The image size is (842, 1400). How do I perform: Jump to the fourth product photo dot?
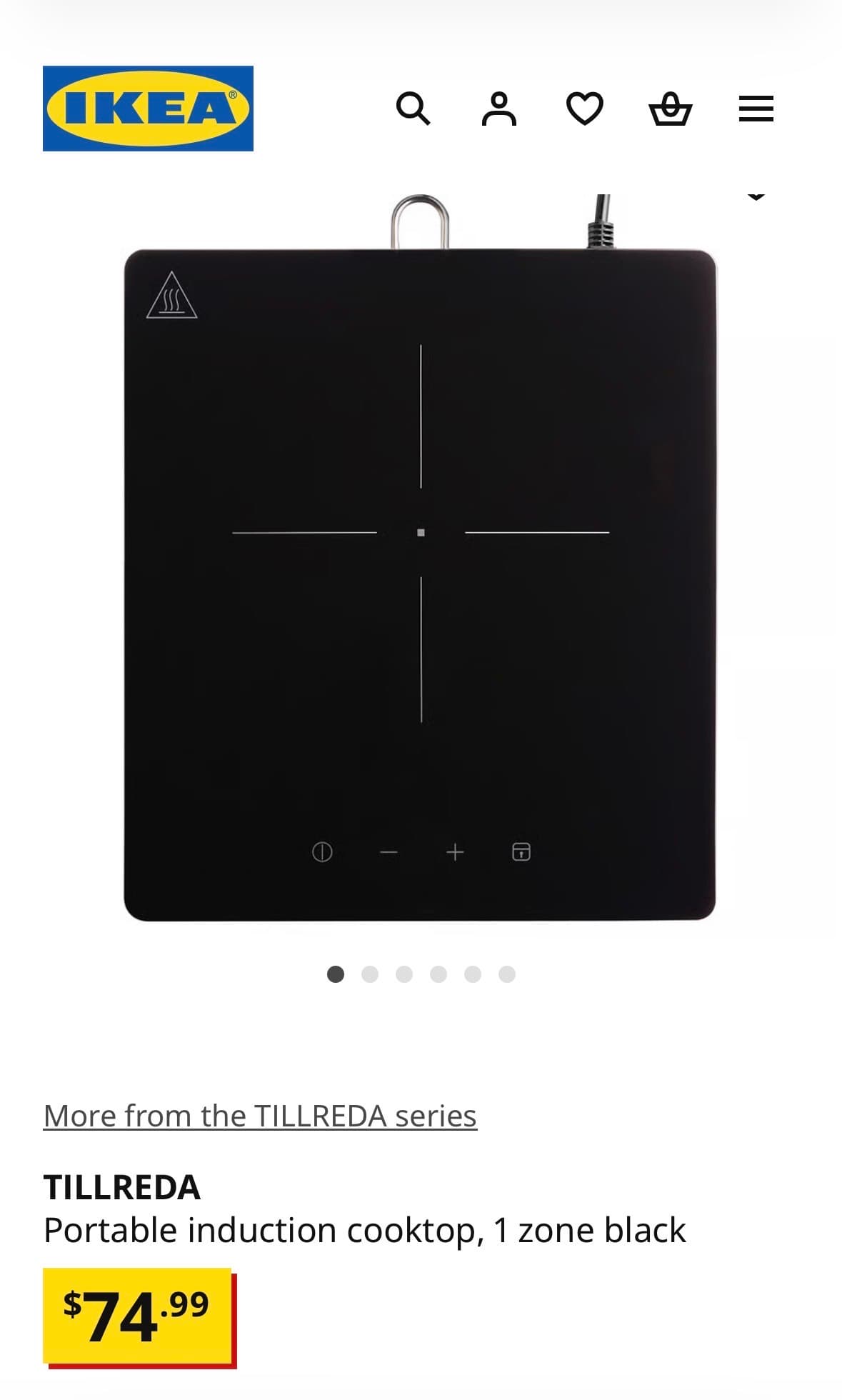click(x=438, y=973)
